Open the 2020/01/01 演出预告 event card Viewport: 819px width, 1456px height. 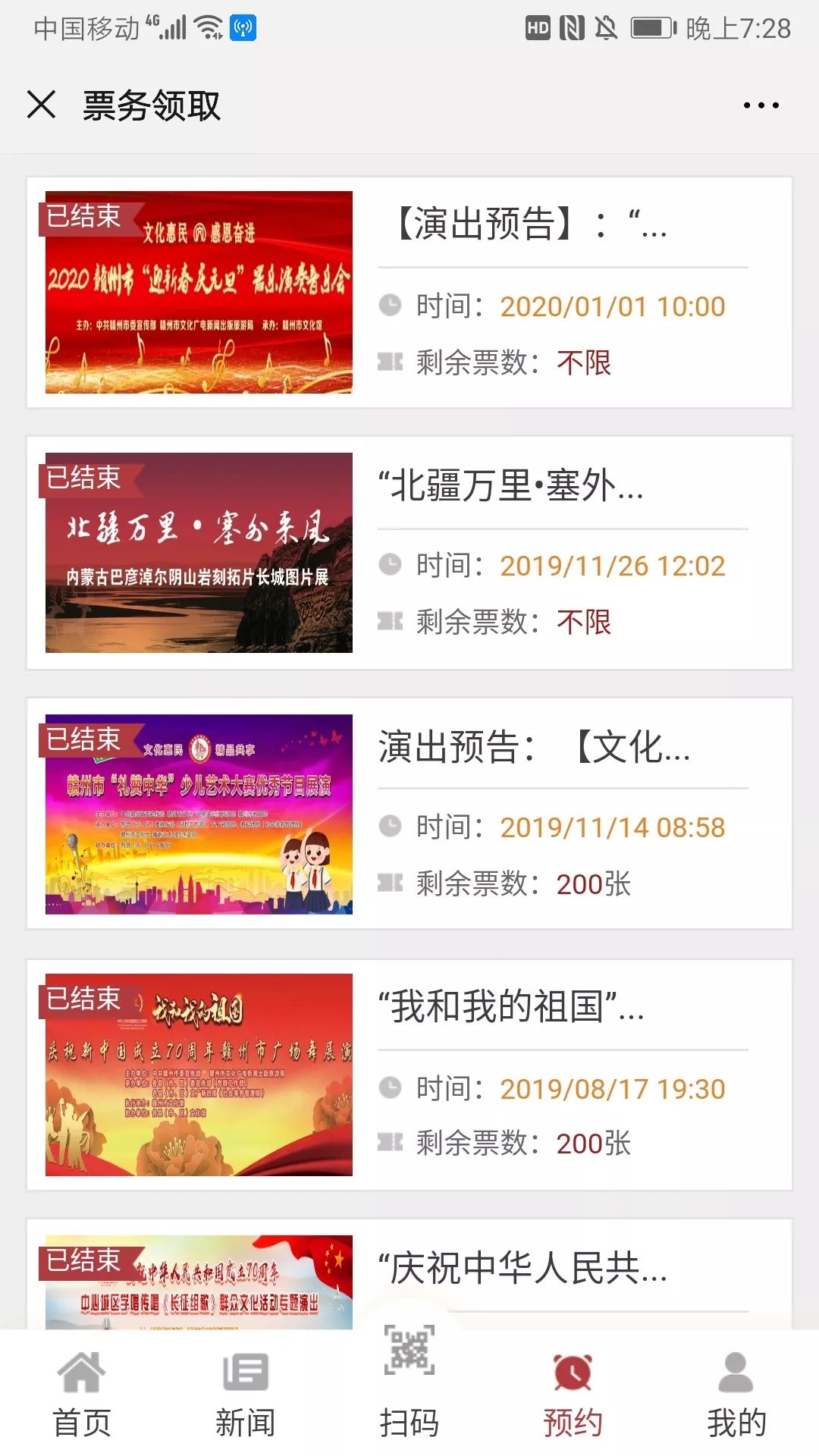coord(409,293)
